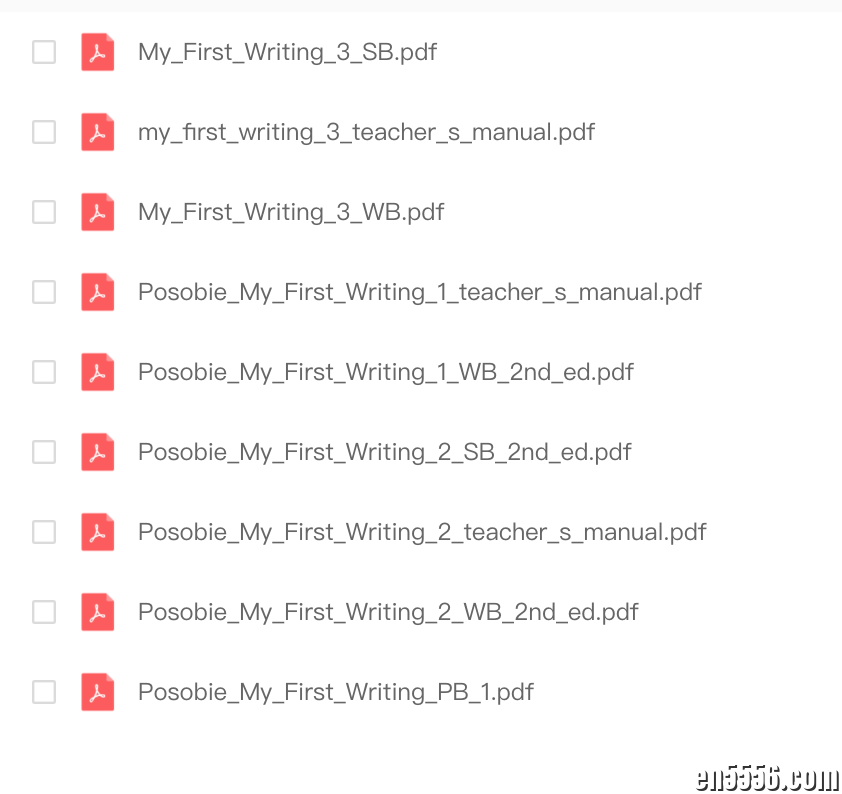This screenshot has height=794, width=842.
Task: Open Posobie_My_First_Writing_PB_1.pdf
Action: (335, 692)
